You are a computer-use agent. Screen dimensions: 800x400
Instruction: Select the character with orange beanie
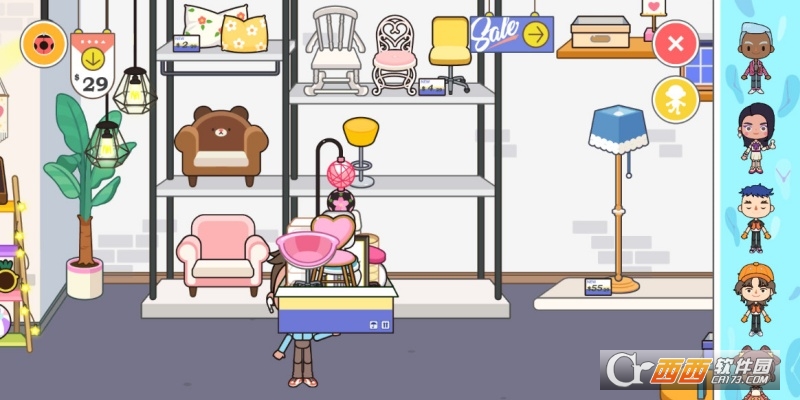click(755, 297)
